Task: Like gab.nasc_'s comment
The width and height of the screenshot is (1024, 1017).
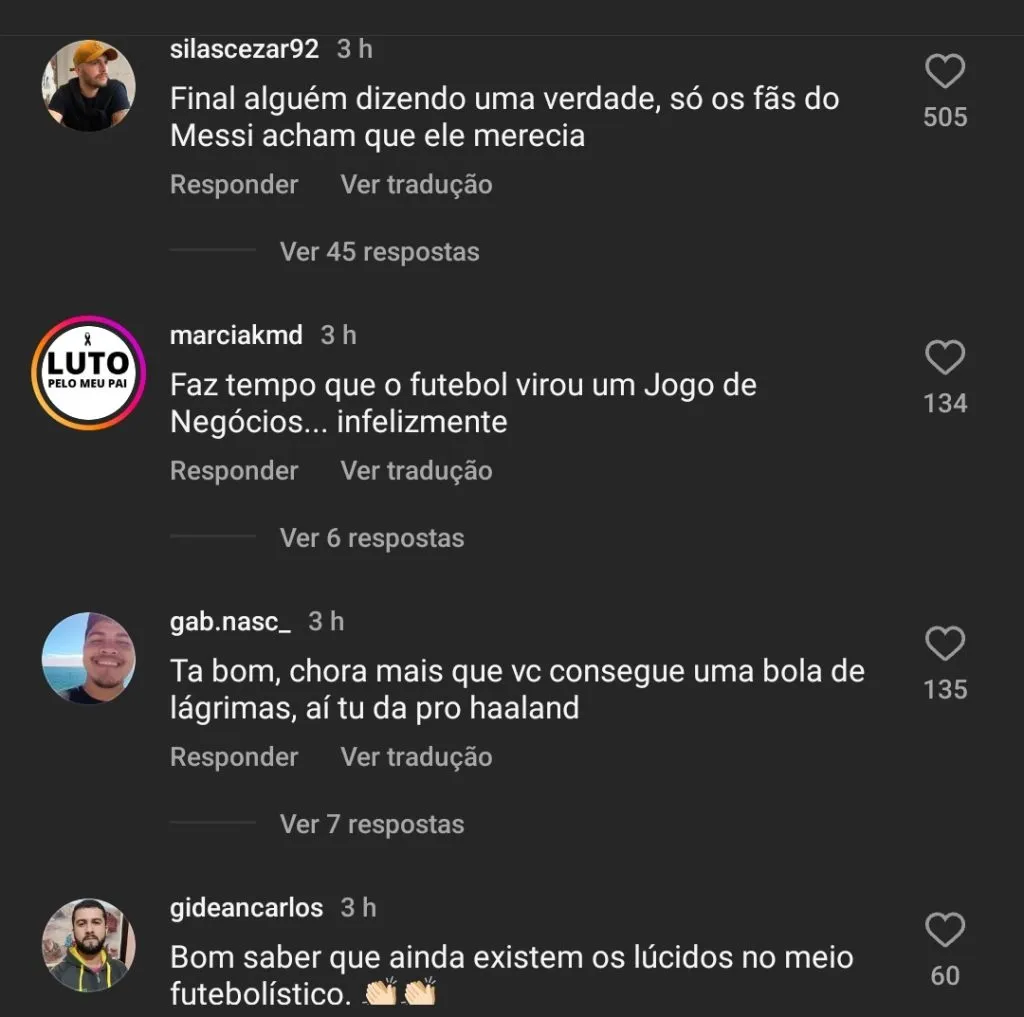Action: [944, 644]
